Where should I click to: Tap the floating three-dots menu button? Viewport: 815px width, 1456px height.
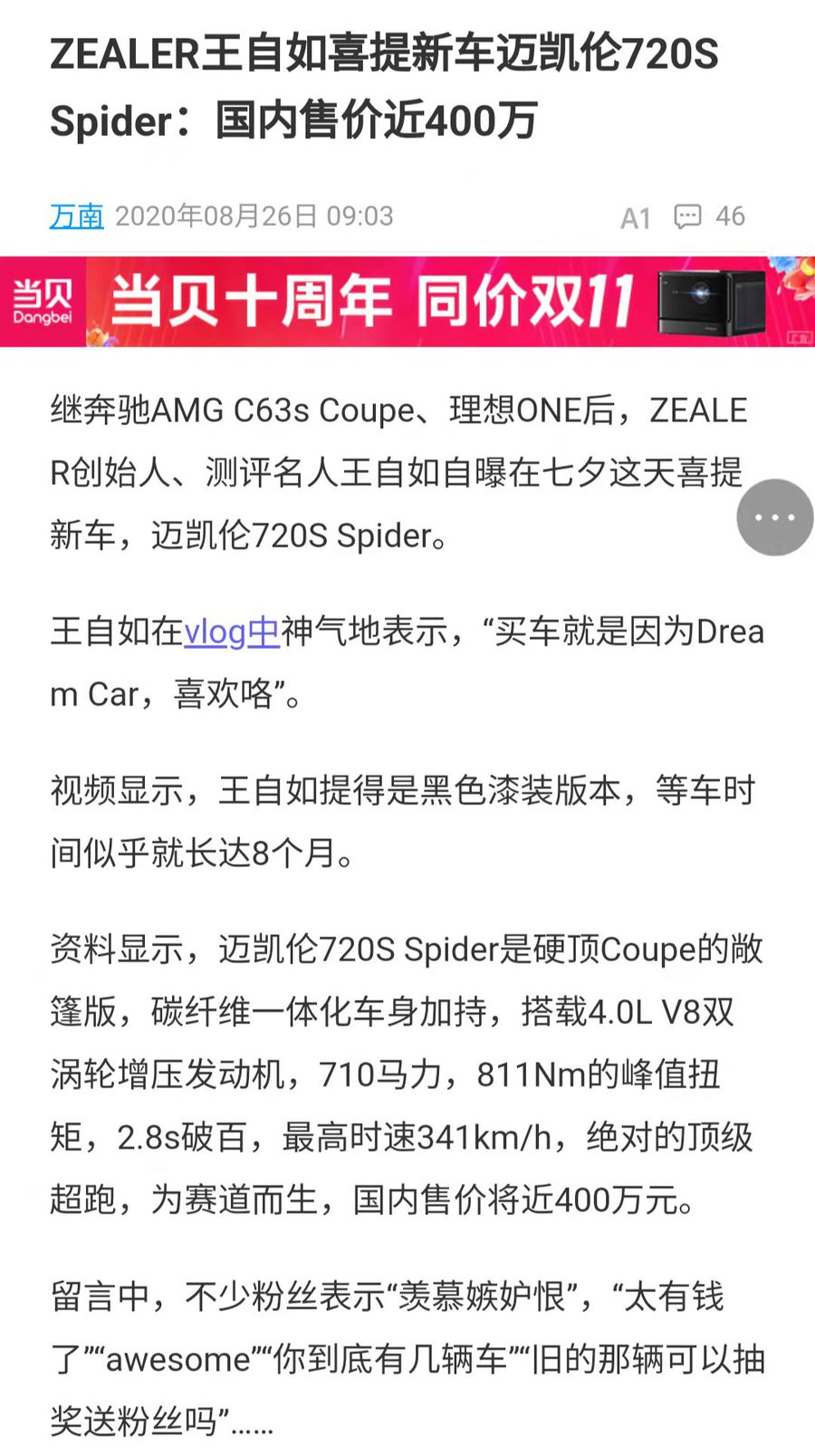pyautogui.click(x=775, y=517)
